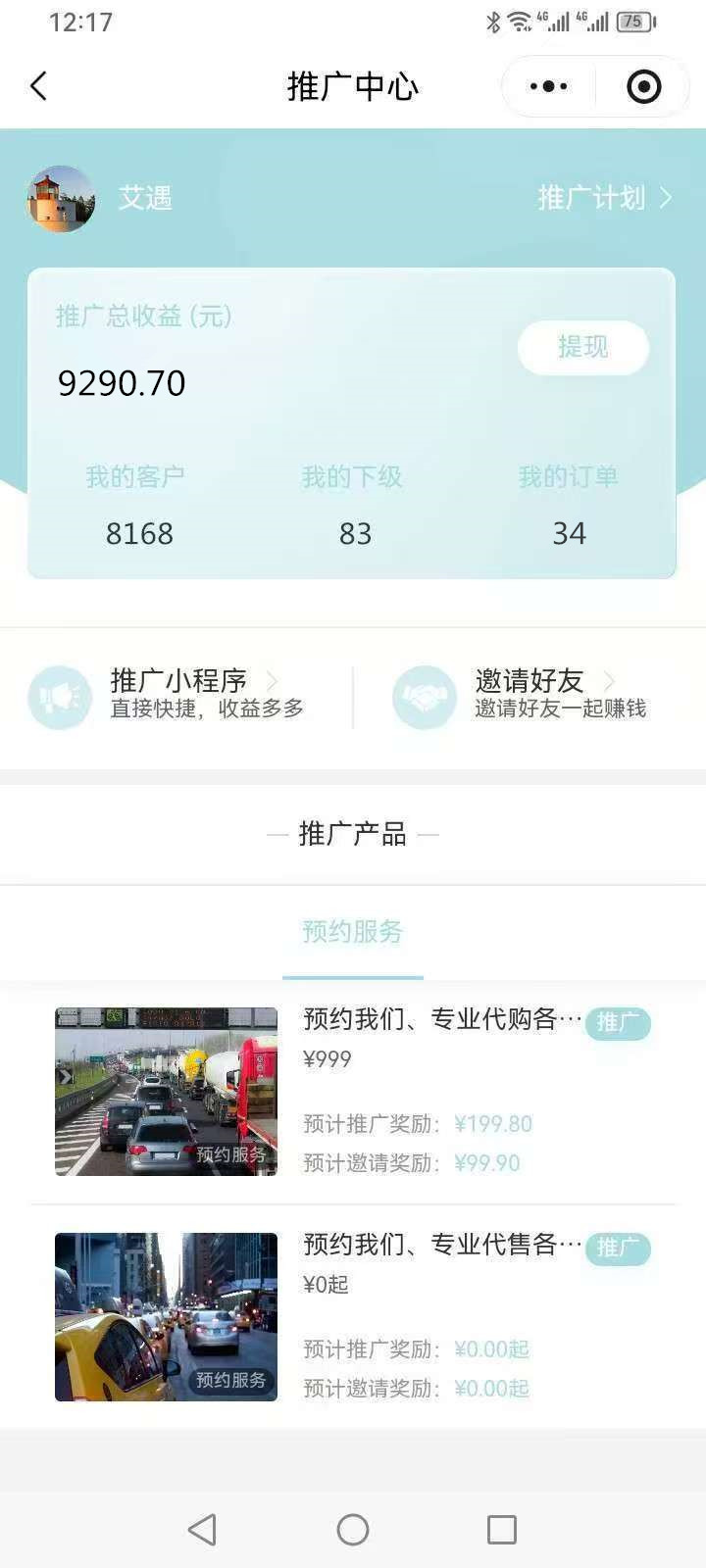Viewport: 706px width, 1568px height.
Task: Open the yellow taxi 预约服务 product thumbnail
Action: point(166,1317)
